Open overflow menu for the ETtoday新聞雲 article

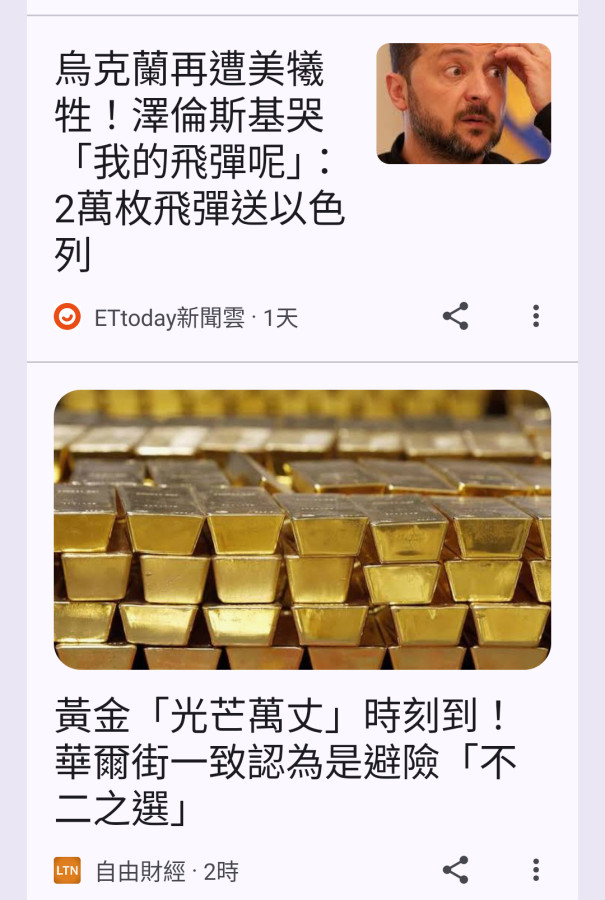[x=536, y=317]
